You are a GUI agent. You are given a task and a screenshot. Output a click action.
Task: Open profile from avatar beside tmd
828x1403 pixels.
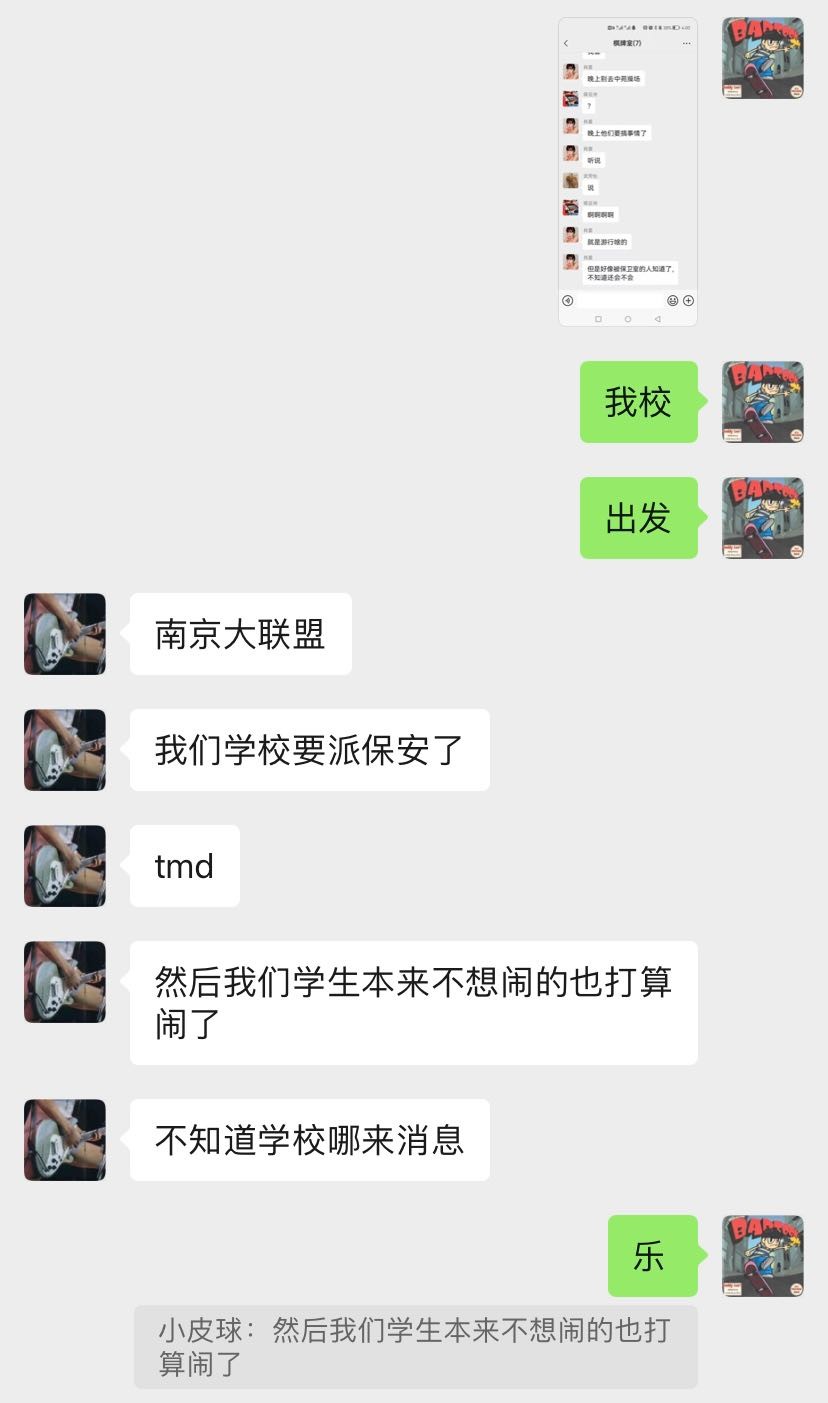point(65,866)
